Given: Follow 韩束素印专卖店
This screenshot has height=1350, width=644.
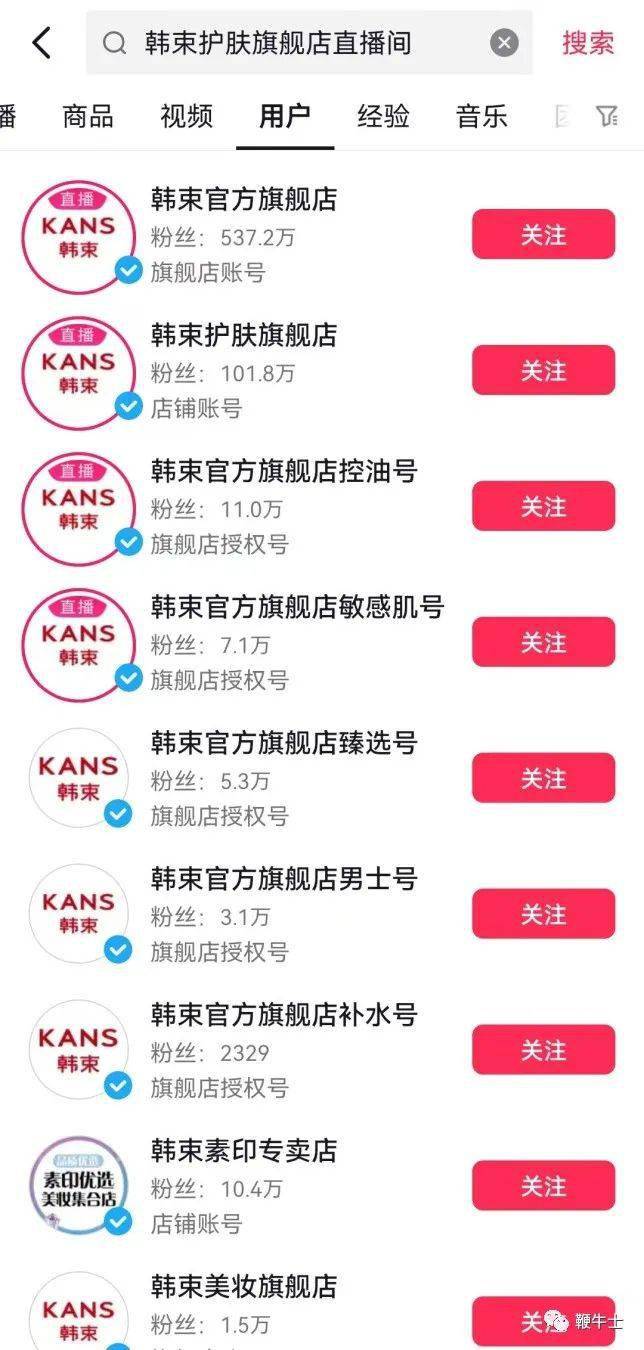Looking at the screenshot, I should [x=543, y=1187].
